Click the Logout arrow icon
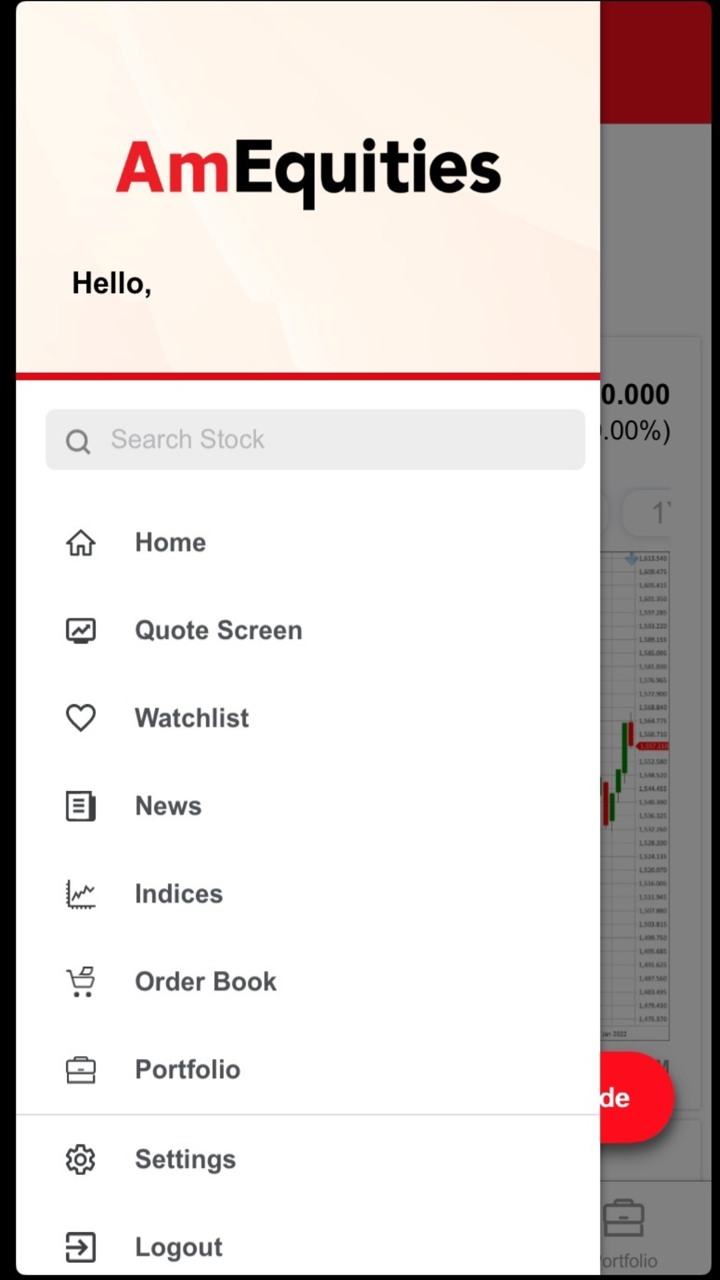720x1280 pixels. [80, 1247]
